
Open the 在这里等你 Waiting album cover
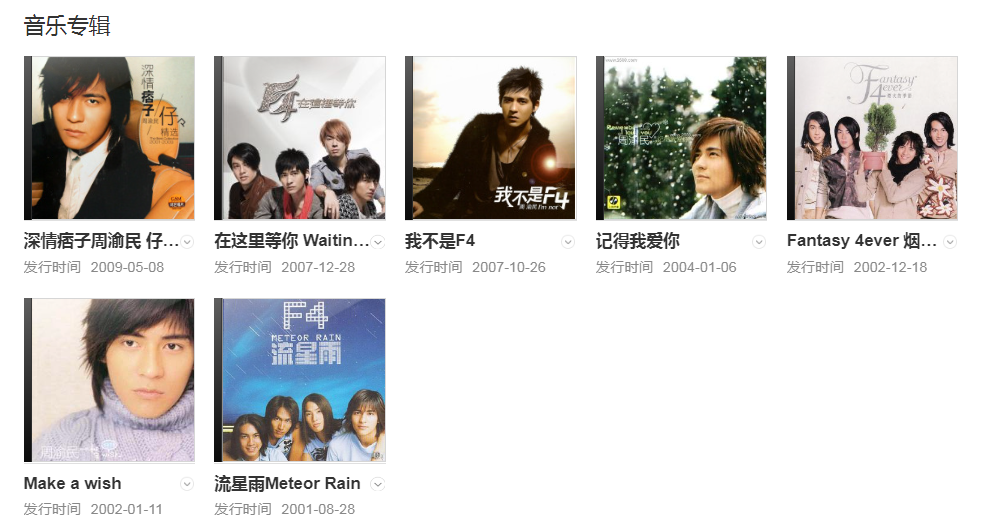coord(300,138)
